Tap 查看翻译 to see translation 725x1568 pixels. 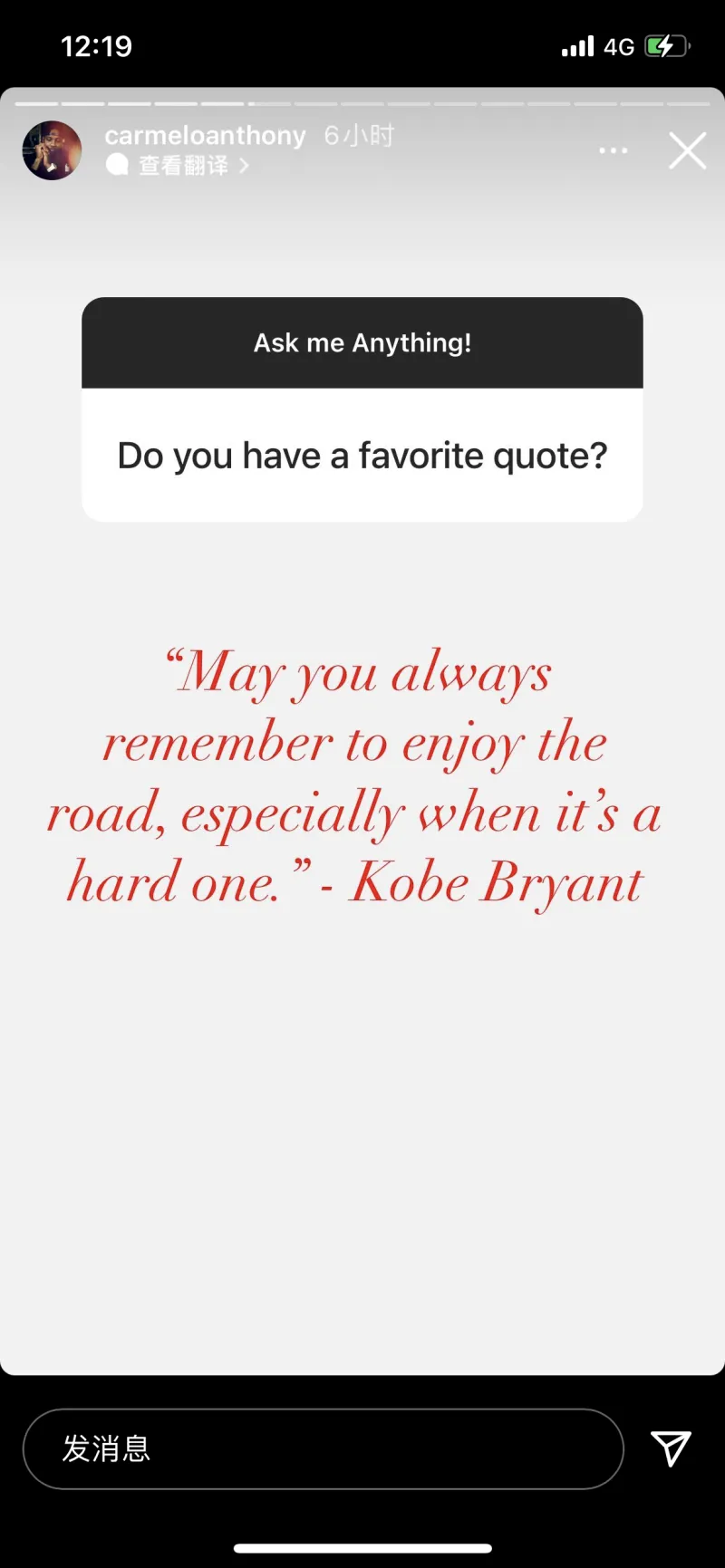tap(184, 166)
